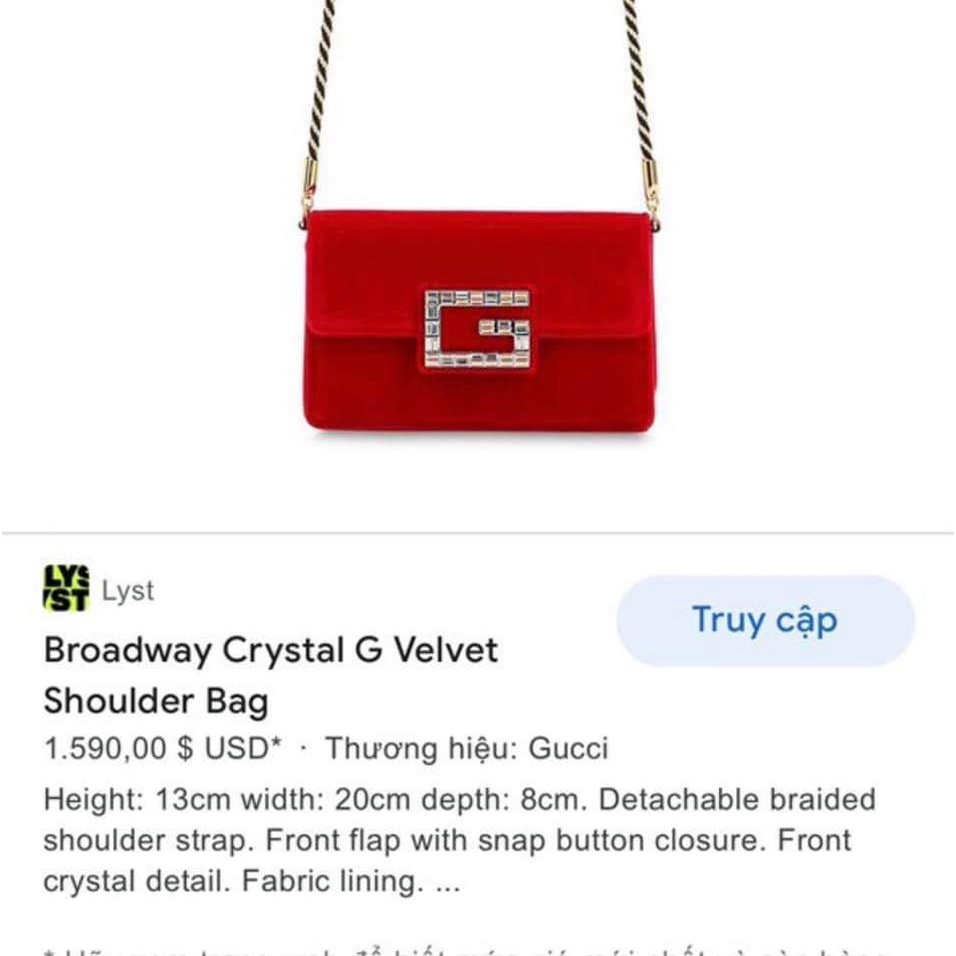Open the Broadway Crystal G Velvet Shoulder Bag title
The width and height of the screenshot is (956, 956).
click(x=271, y=675)
